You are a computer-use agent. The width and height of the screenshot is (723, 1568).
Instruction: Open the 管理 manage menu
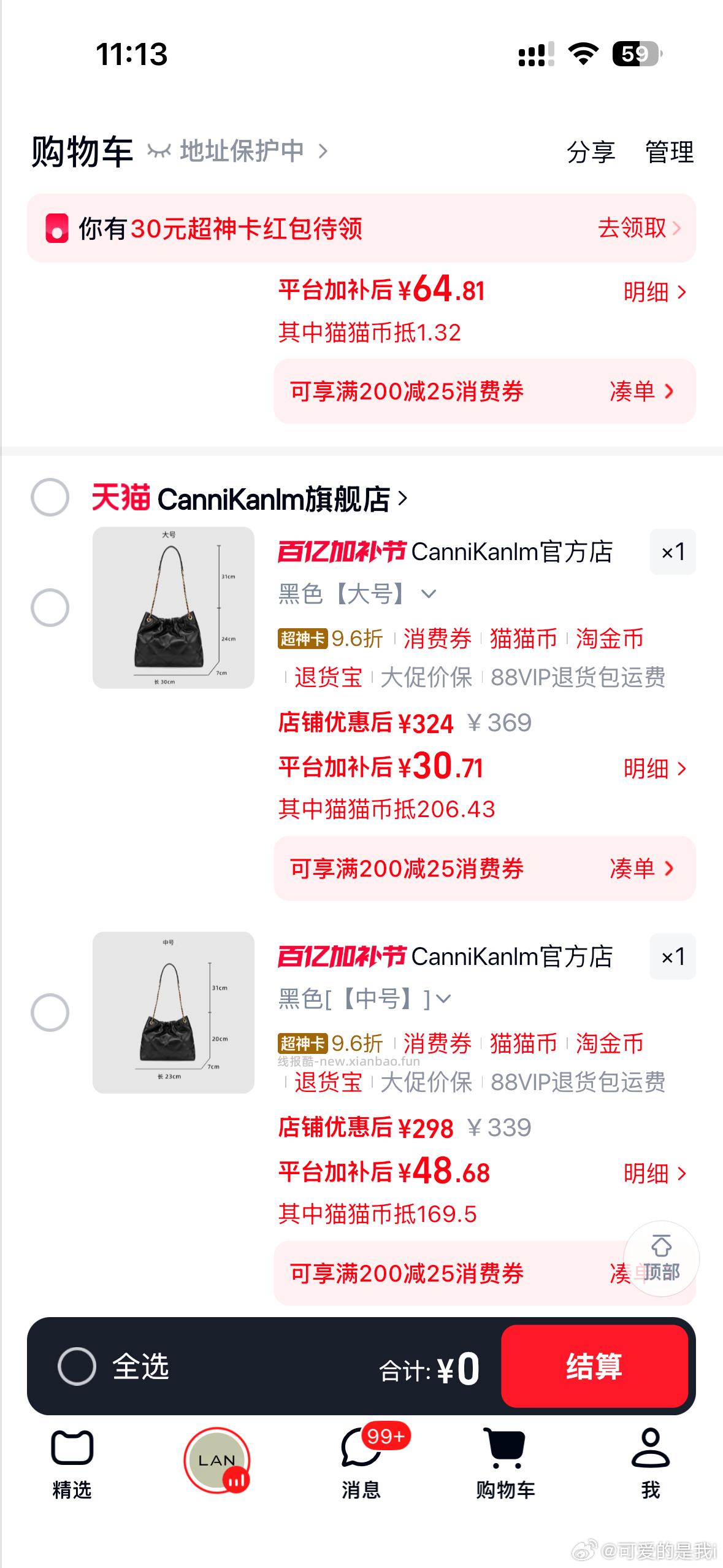[x=668, y=153]
